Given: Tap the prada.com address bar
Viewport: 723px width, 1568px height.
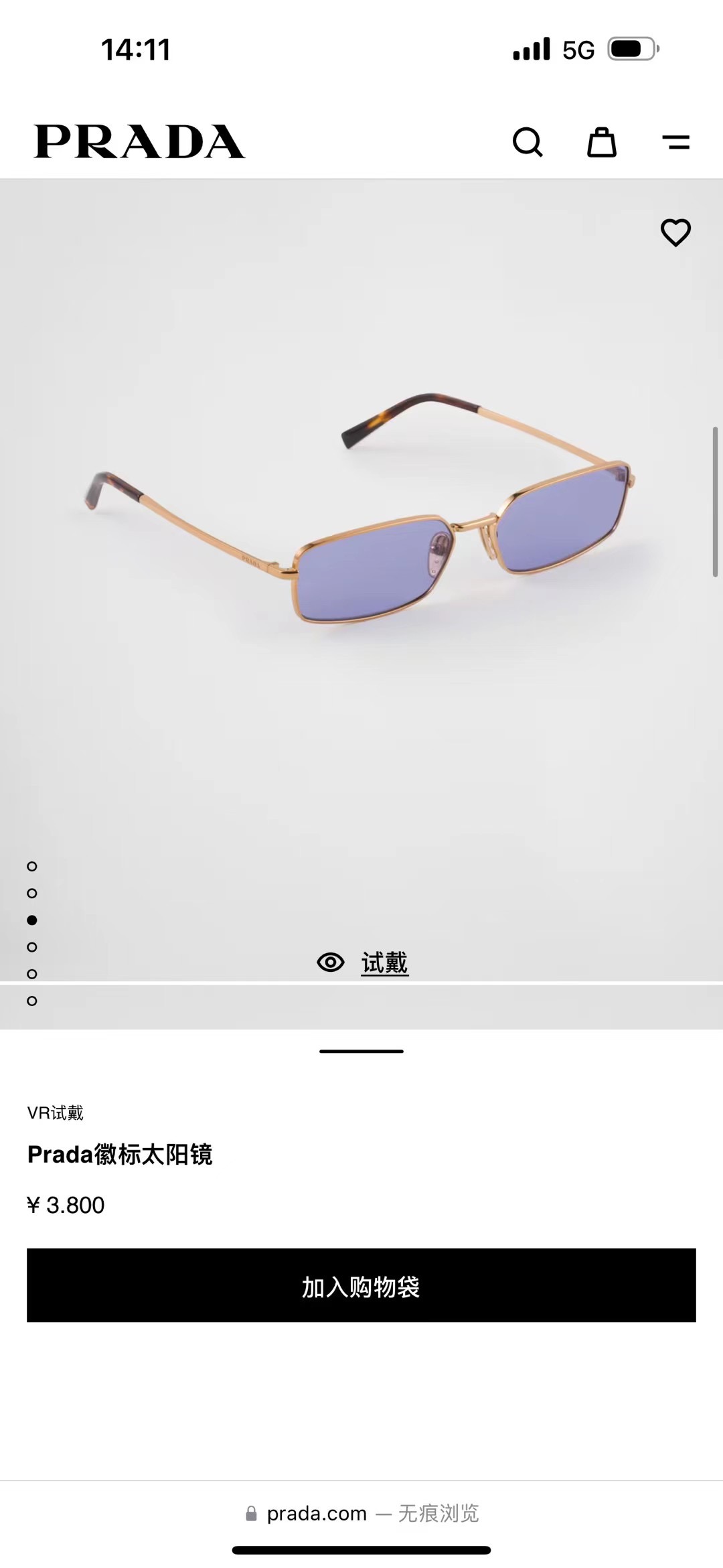Looking at the screenshot, I should pyautogui.click(x=361, y=1513).
